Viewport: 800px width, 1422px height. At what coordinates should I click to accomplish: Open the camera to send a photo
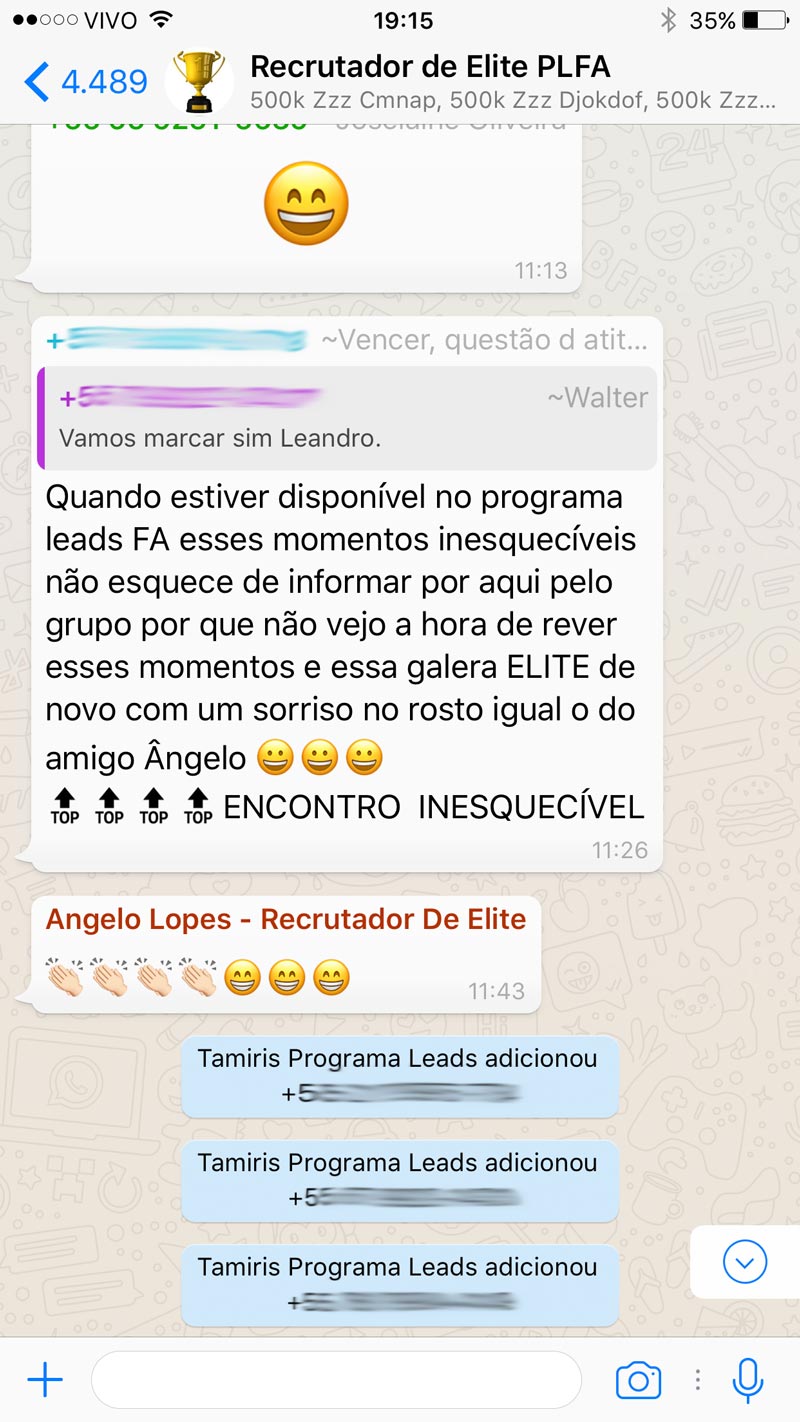(638, 1381)
